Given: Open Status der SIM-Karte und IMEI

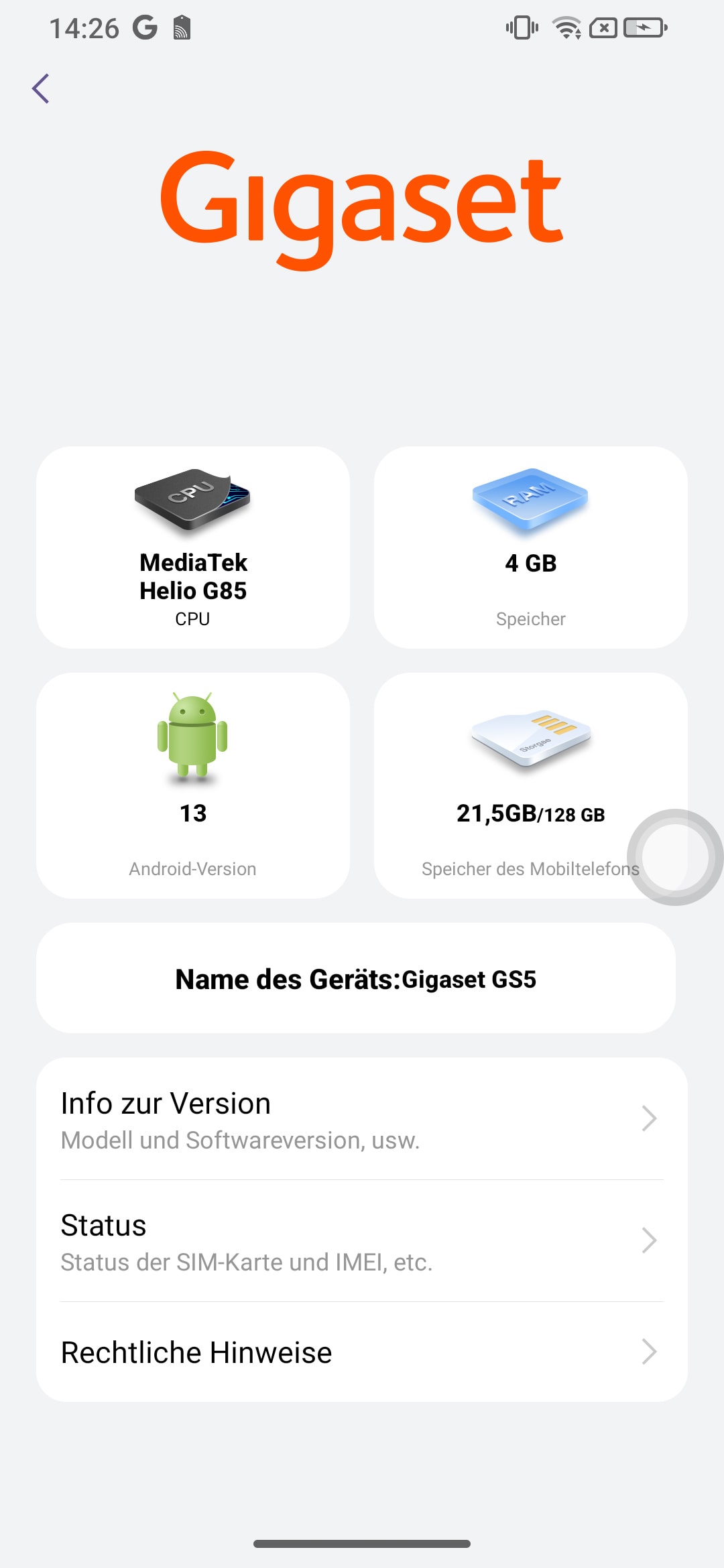Looking at the screenshot, I should point(361,1241).
